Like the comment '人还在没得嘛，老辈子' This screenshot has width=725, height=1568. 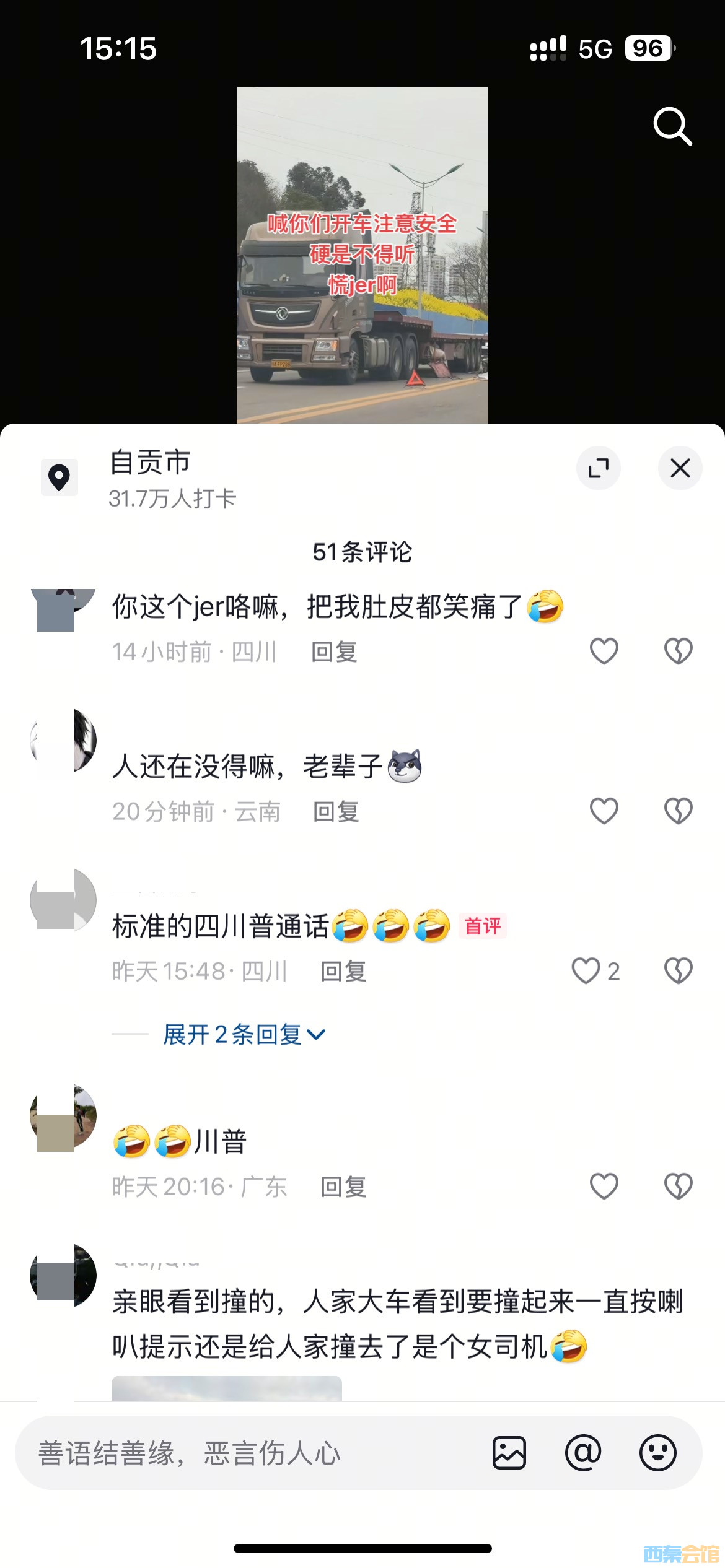click(x=604, y=811)
